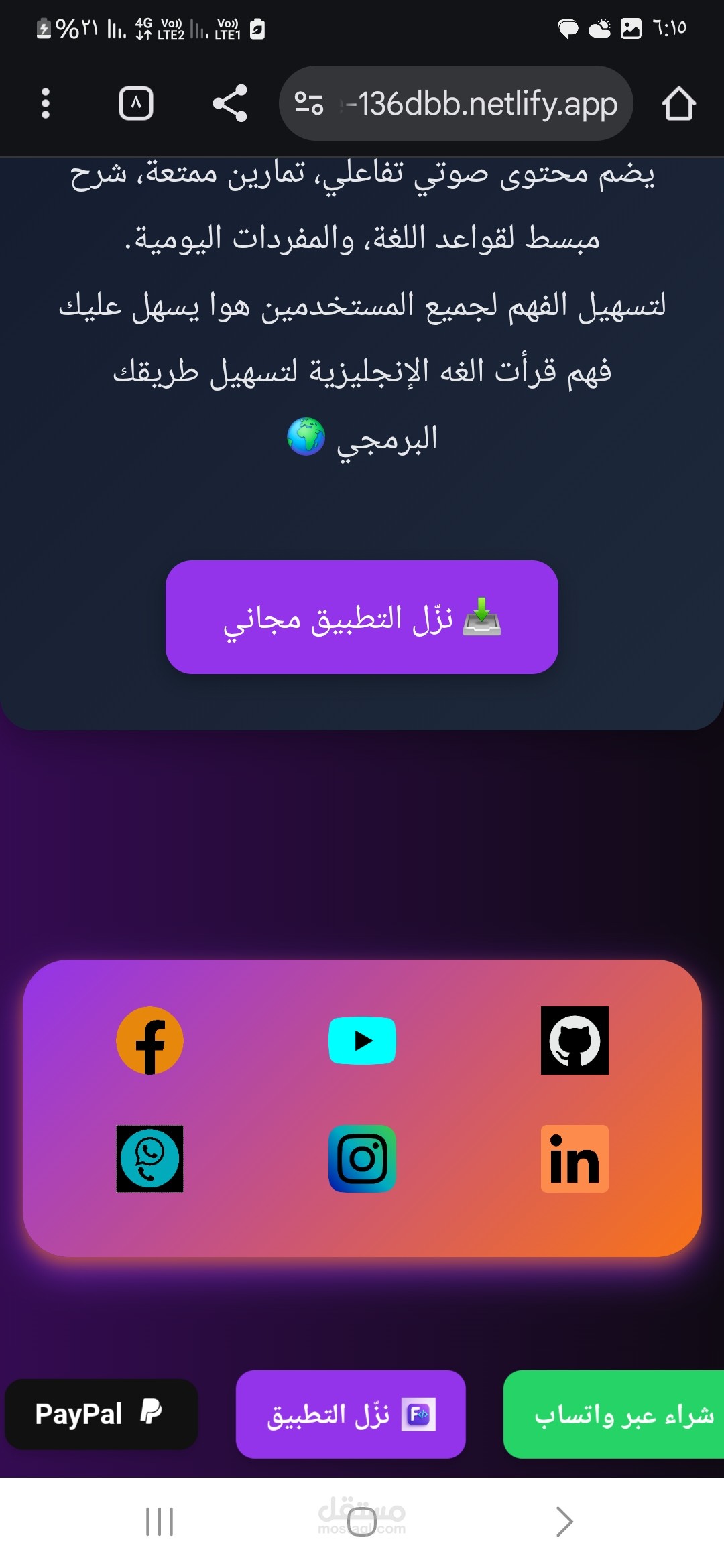
Task: Tap the نزّل التطبيق مجاني download button
Action: pyautogui.click(x=362, y=617)
